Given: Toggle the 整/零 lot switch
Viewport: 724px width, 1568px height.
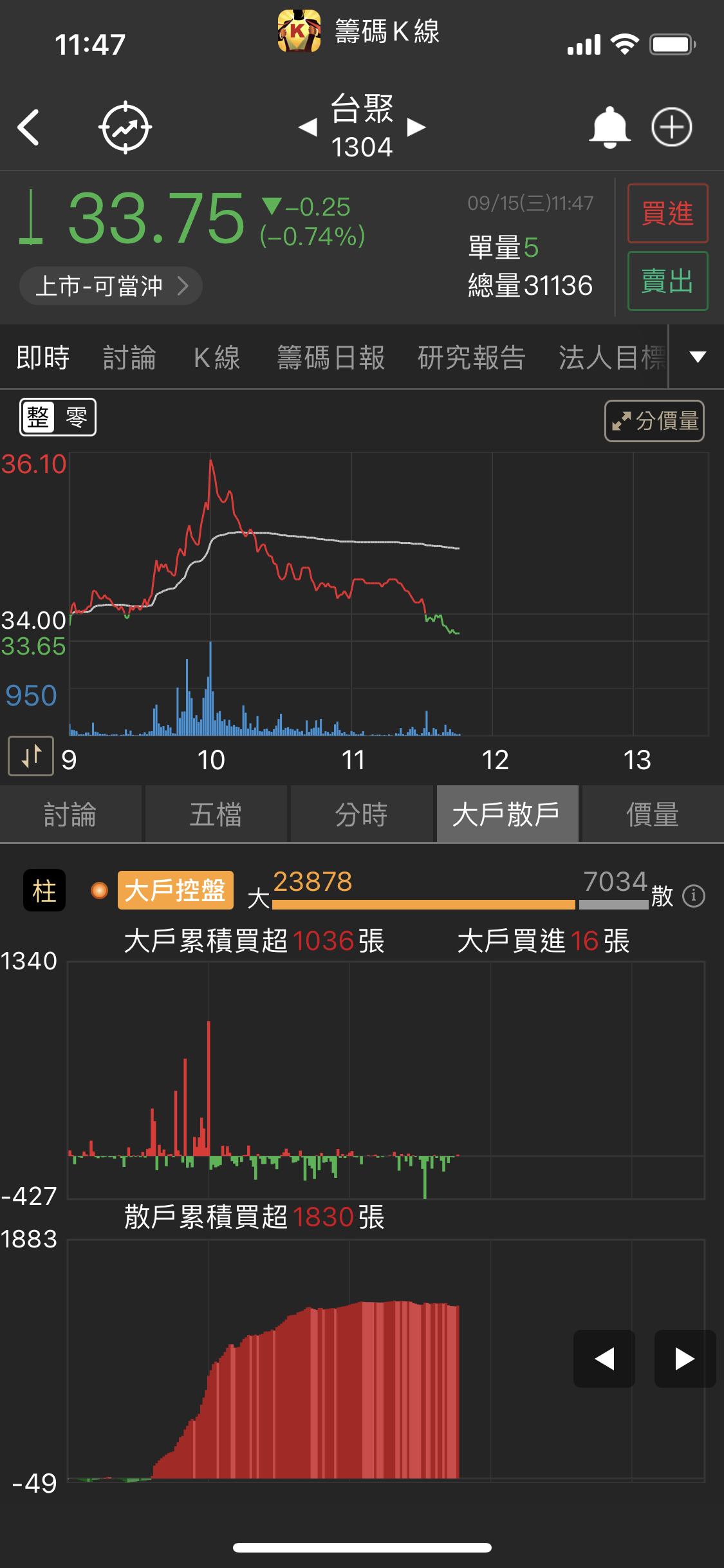Looking at the screenshot, I should pyautogui.click(x=58, y=417).
